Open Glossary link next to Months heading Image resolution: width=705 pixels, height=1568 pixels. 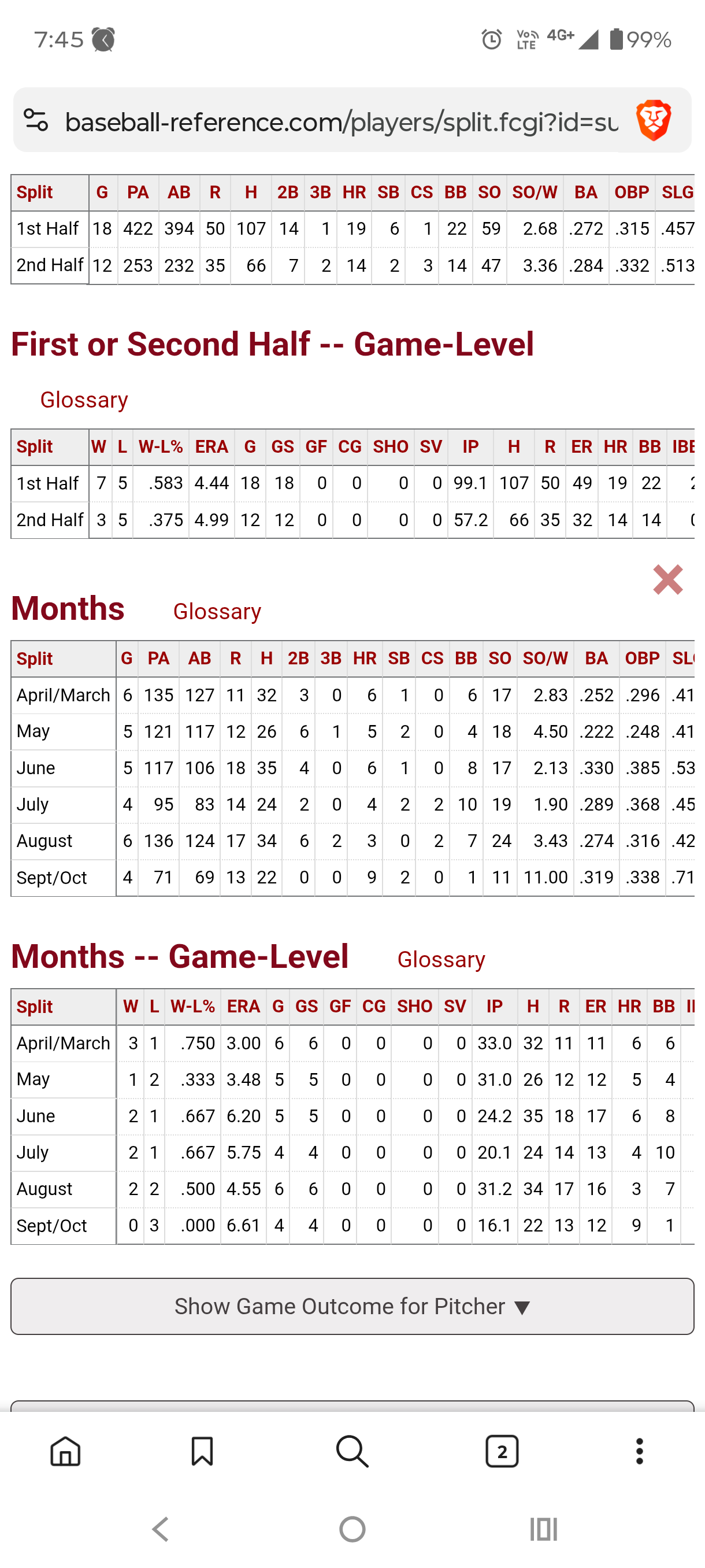tap(217, 611)
